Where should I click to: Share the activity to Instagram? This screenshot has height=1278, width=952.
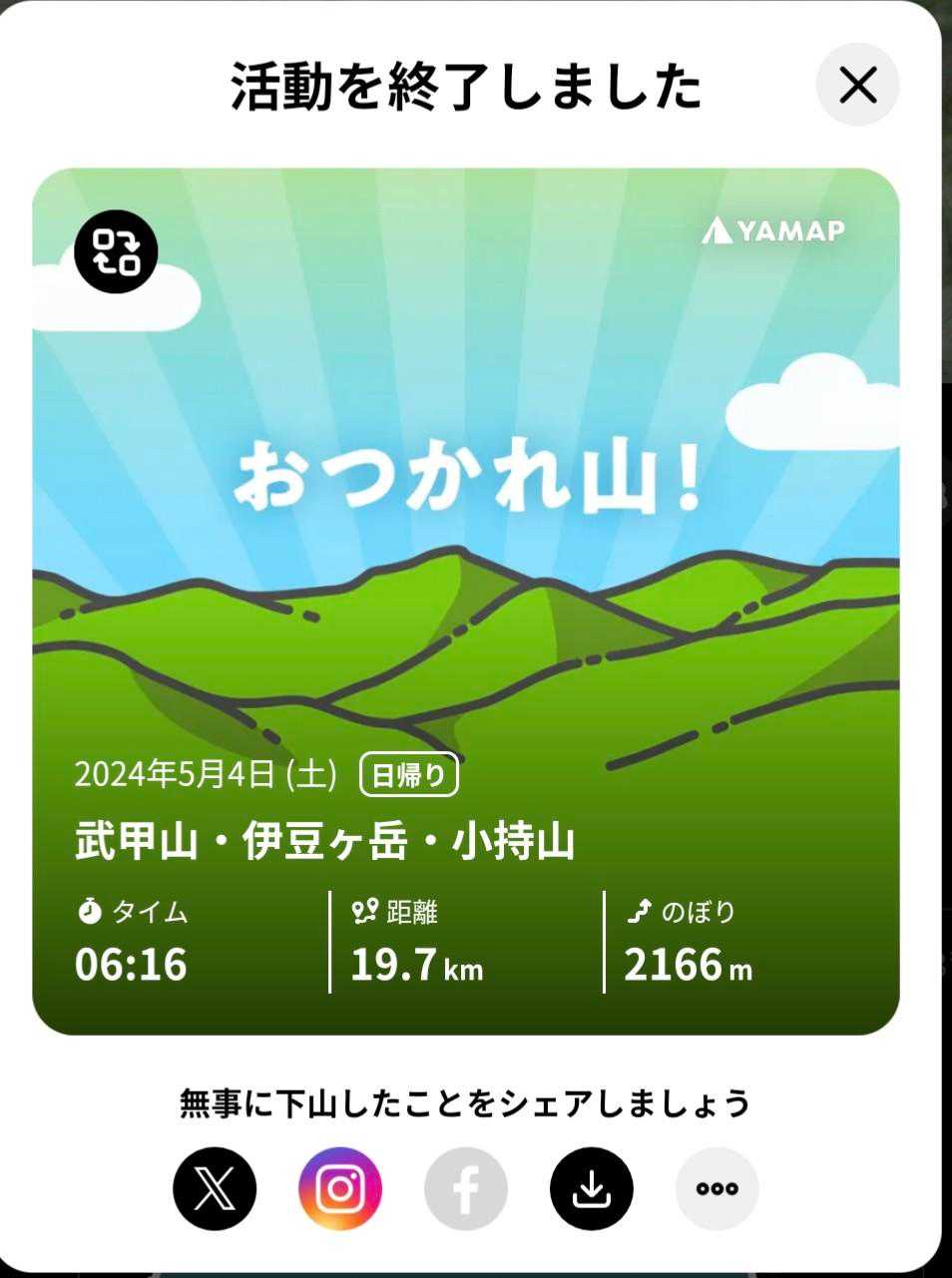340,1188
